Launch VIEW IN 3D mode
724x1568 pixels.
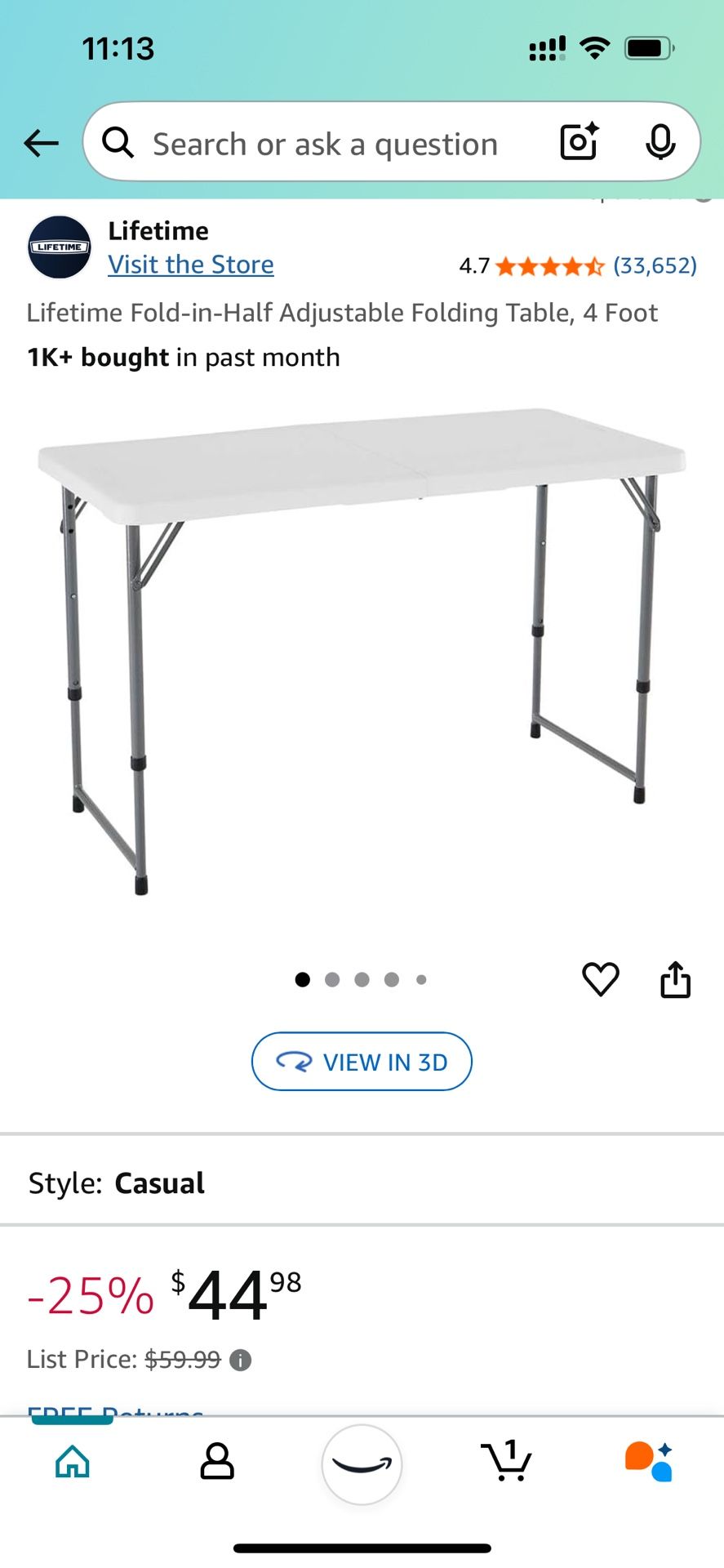(x=362, y=1062)
